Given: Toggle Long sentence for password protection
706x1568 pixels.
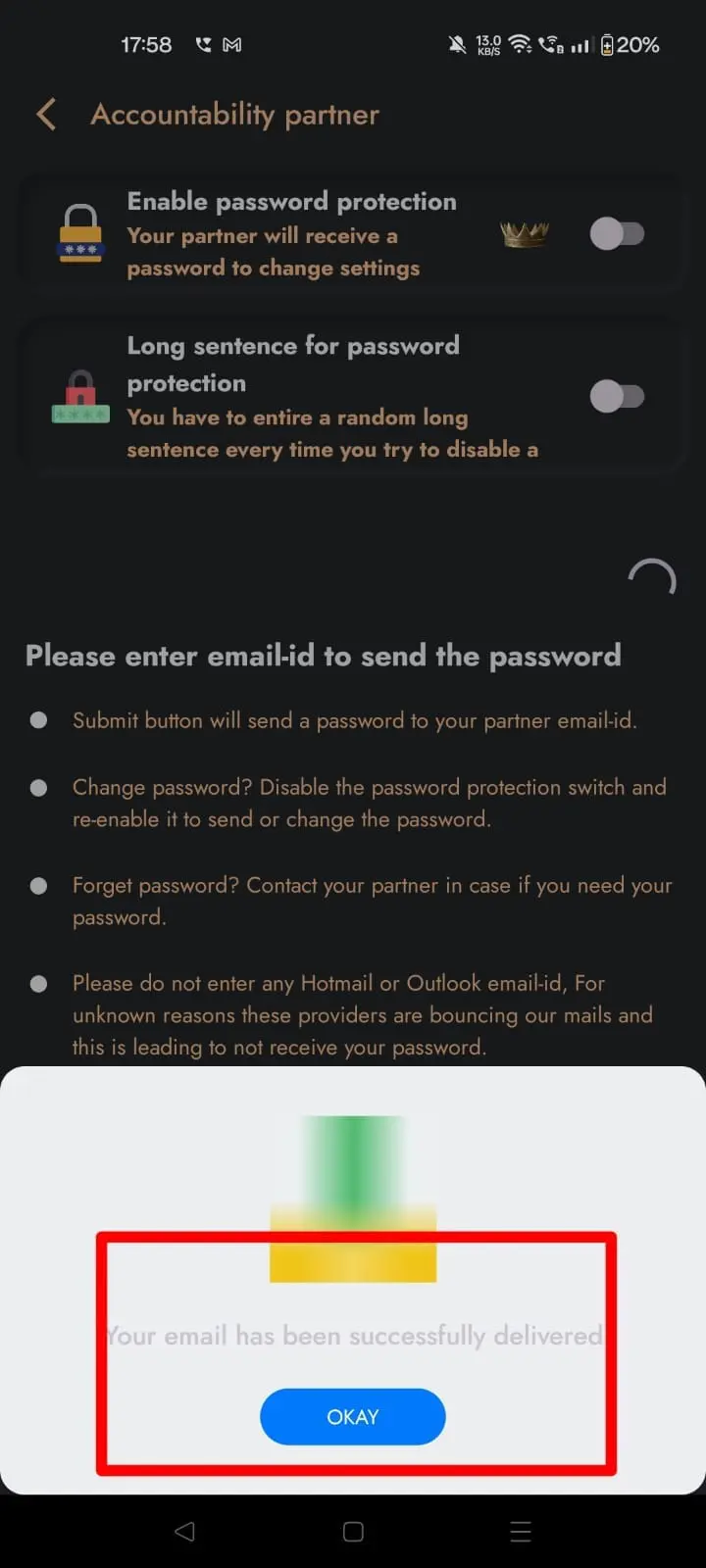Looking at the screenshot, I should 617,397.
